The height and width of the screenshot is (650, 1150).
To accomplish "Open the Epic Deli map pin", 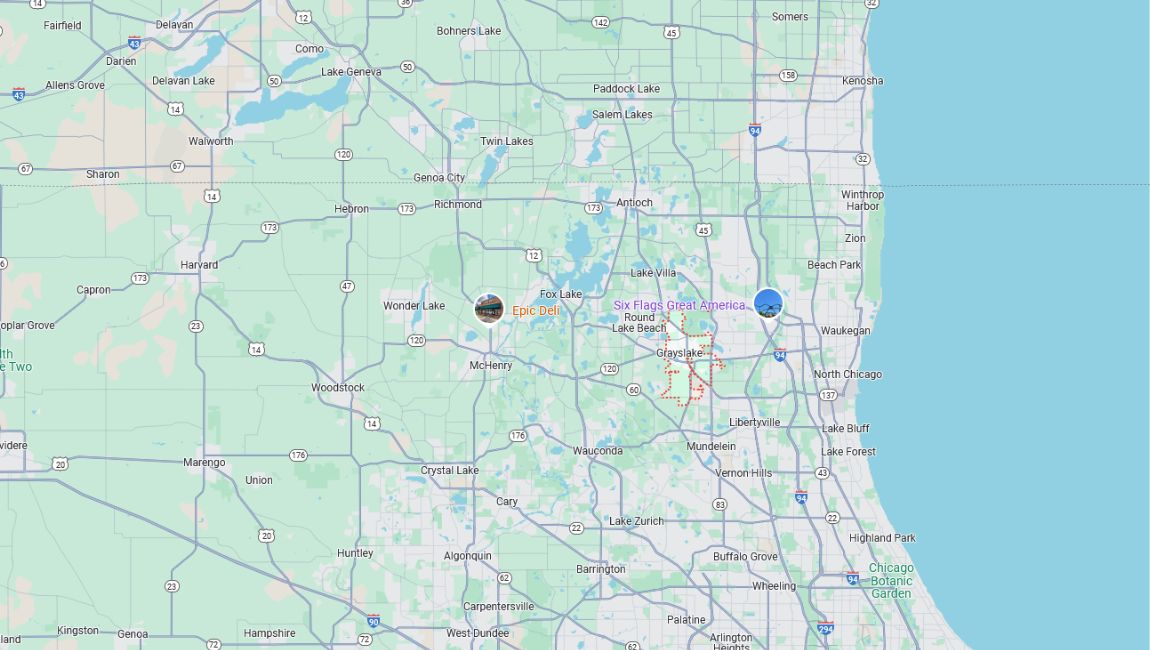I will pyautogui.click(x=489, y=309).
